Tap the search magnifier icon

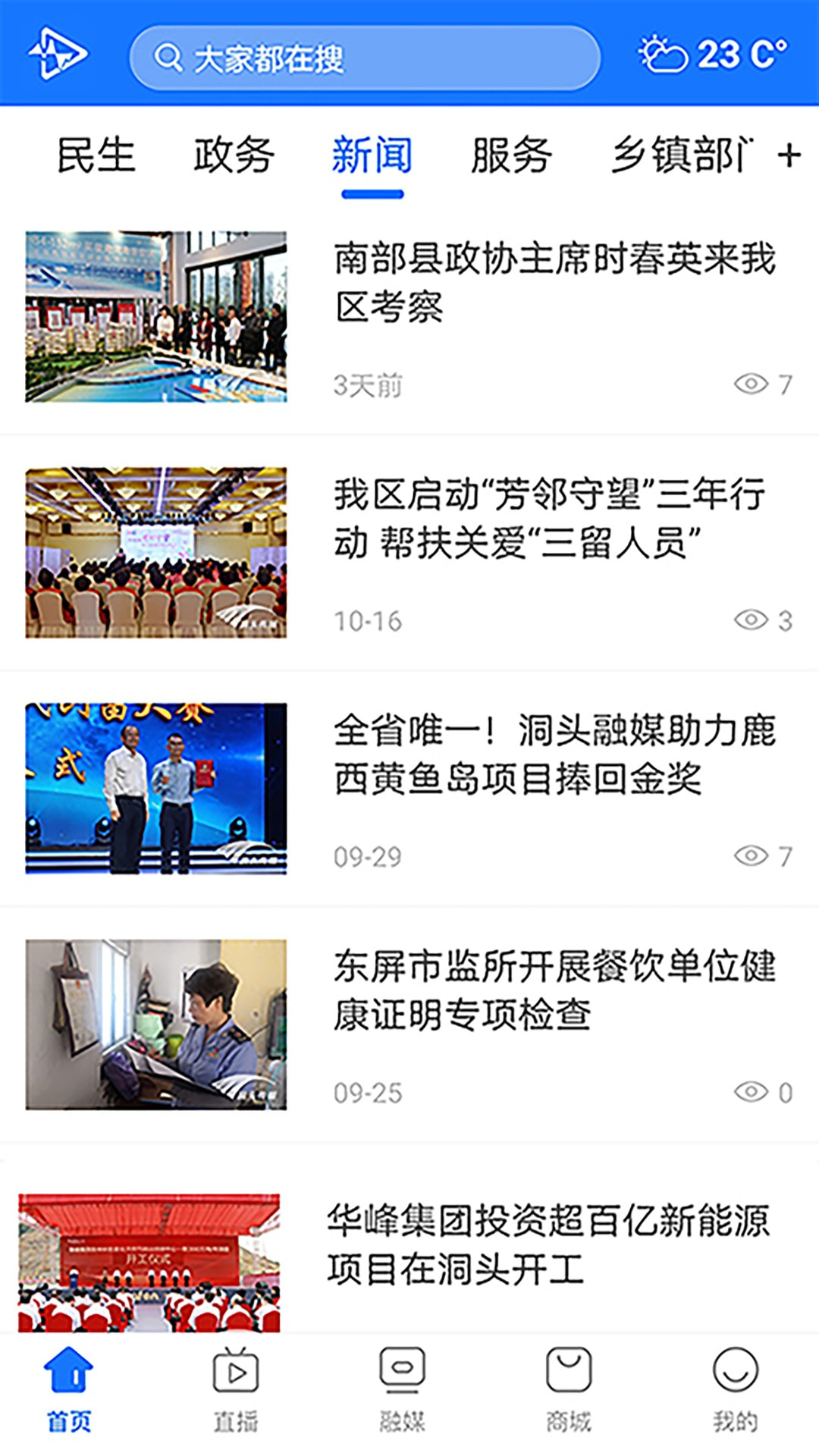[x=168, y=55]
